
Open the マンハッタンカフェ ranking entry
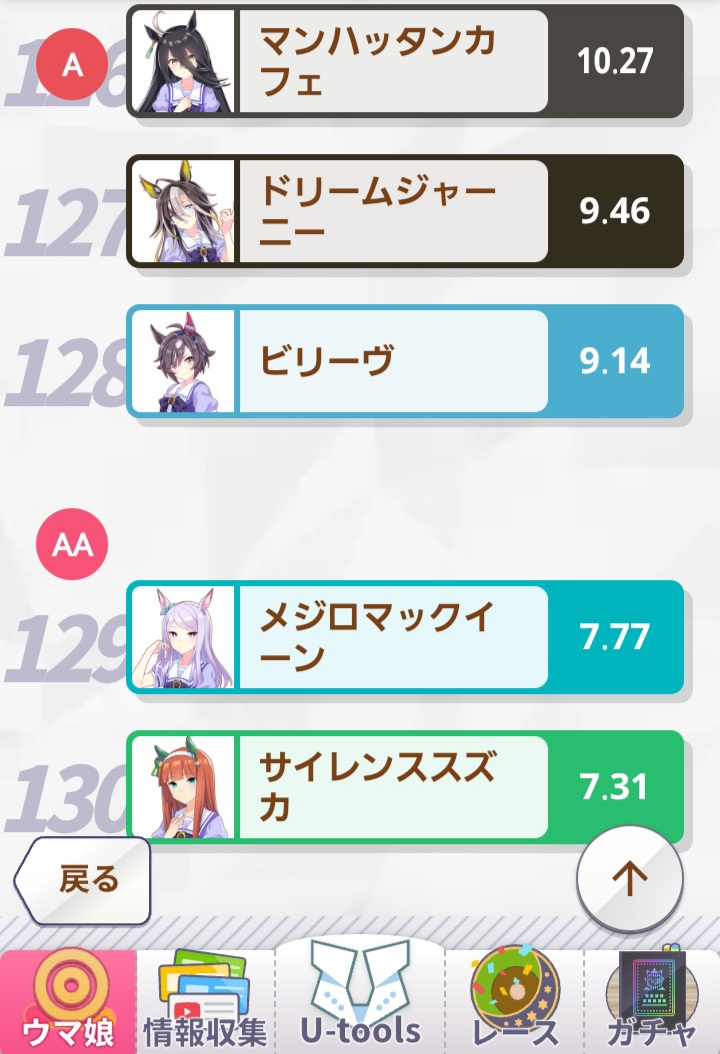(405, 61)
